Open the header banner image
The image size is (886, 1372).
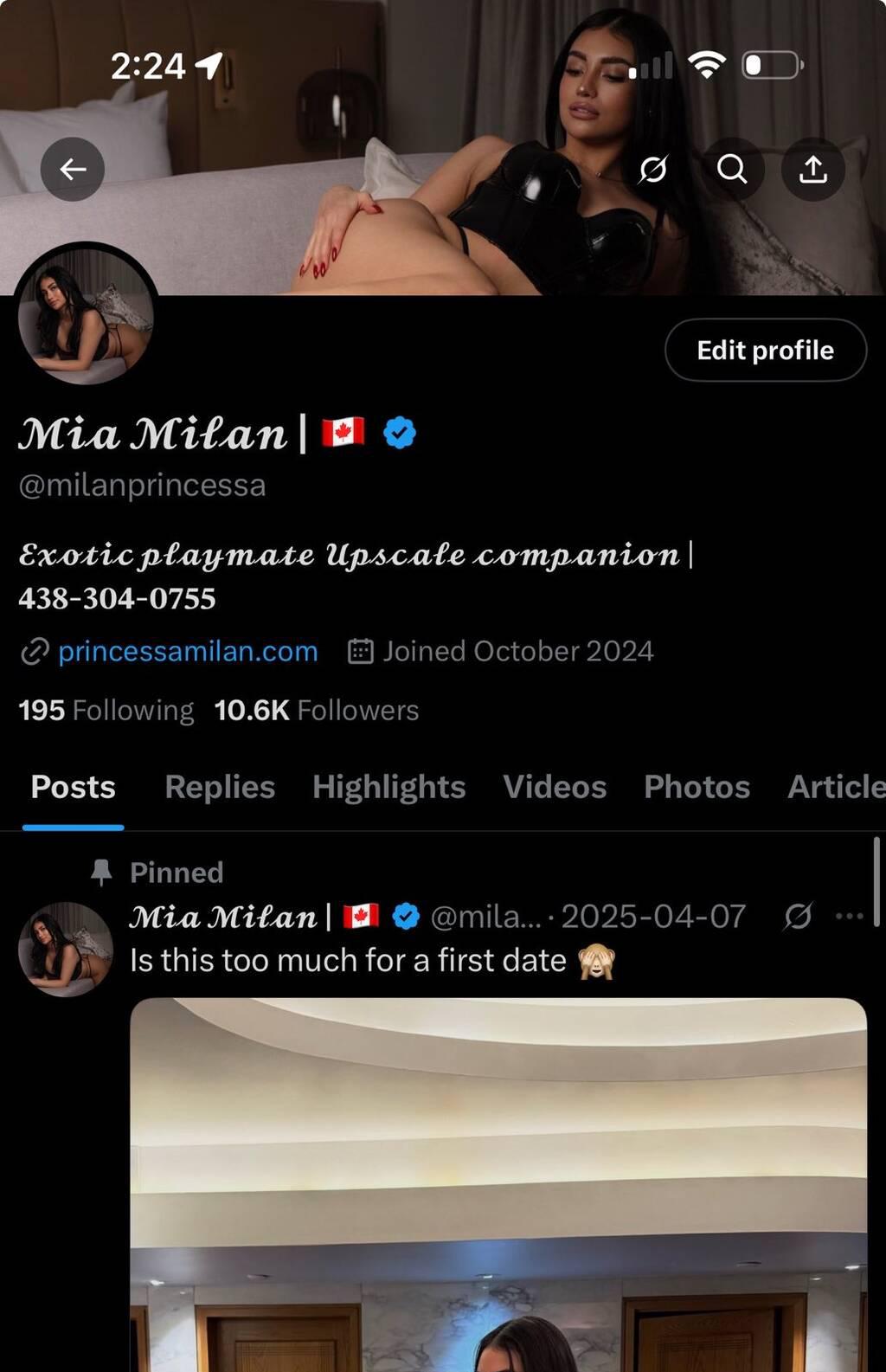pyautogui.click(x=346, y=87)
